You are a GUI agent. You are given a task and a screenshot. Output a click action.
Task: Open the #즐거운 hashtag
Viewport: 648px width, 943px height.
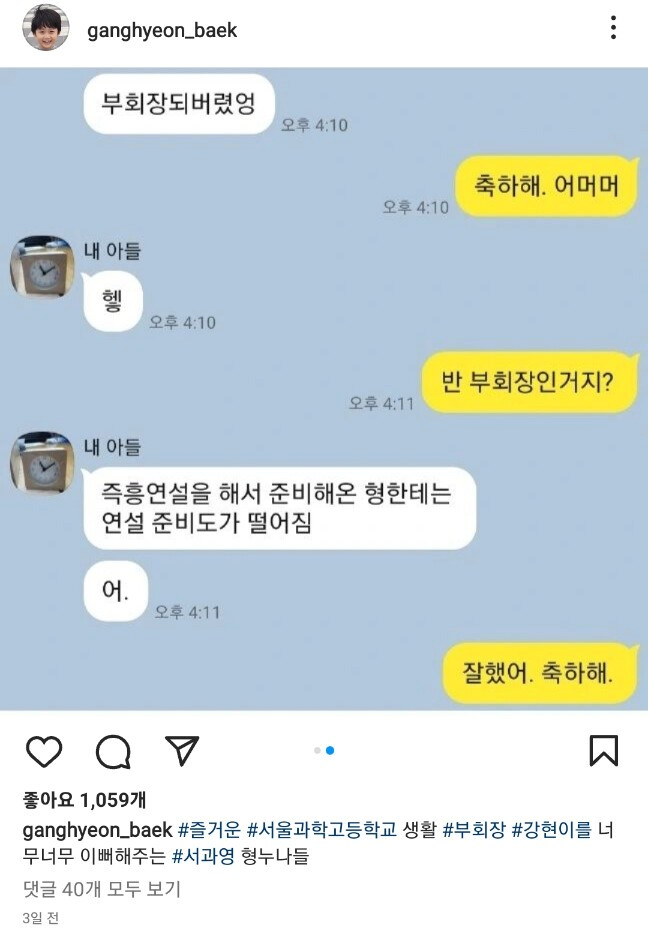[208, 830]
